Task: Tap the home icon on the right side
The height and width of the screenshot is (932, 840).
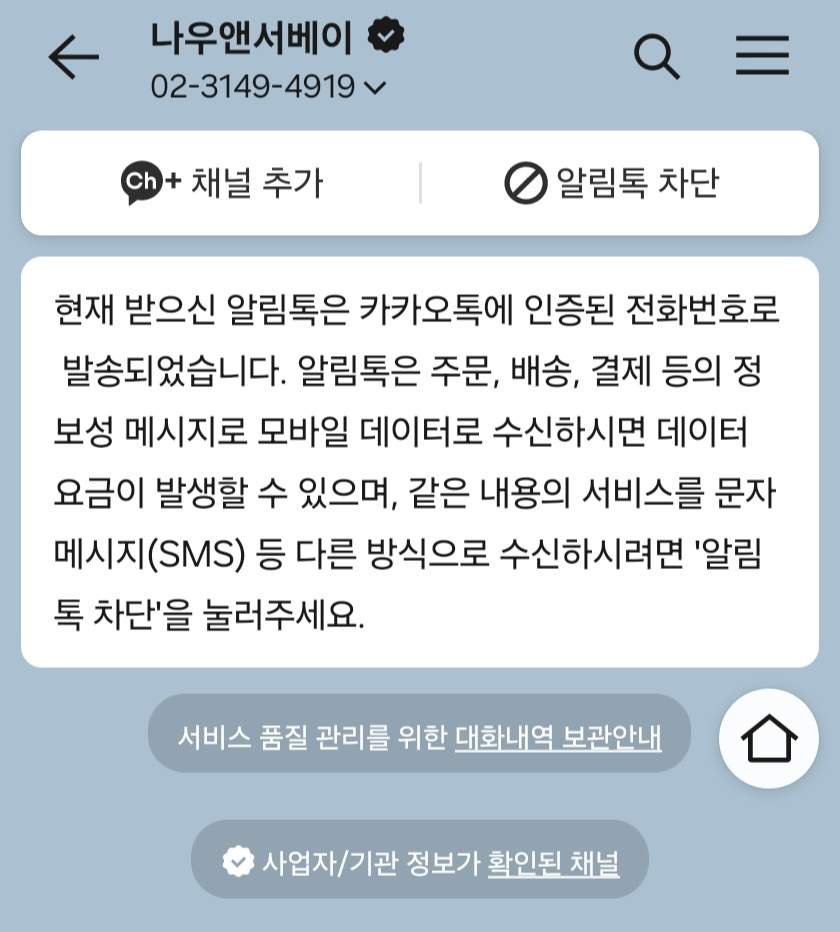Action: [x=768, y=738]
